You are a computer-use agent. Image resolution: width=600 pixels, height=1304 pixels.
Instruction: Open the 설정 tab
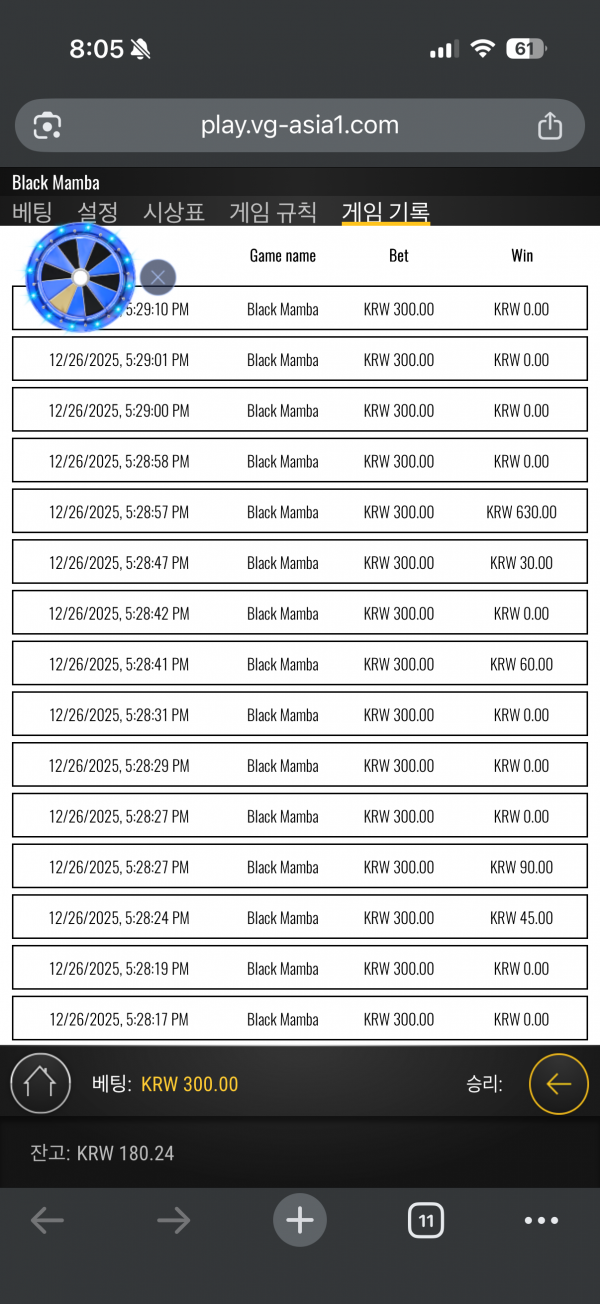coord(98,212)
